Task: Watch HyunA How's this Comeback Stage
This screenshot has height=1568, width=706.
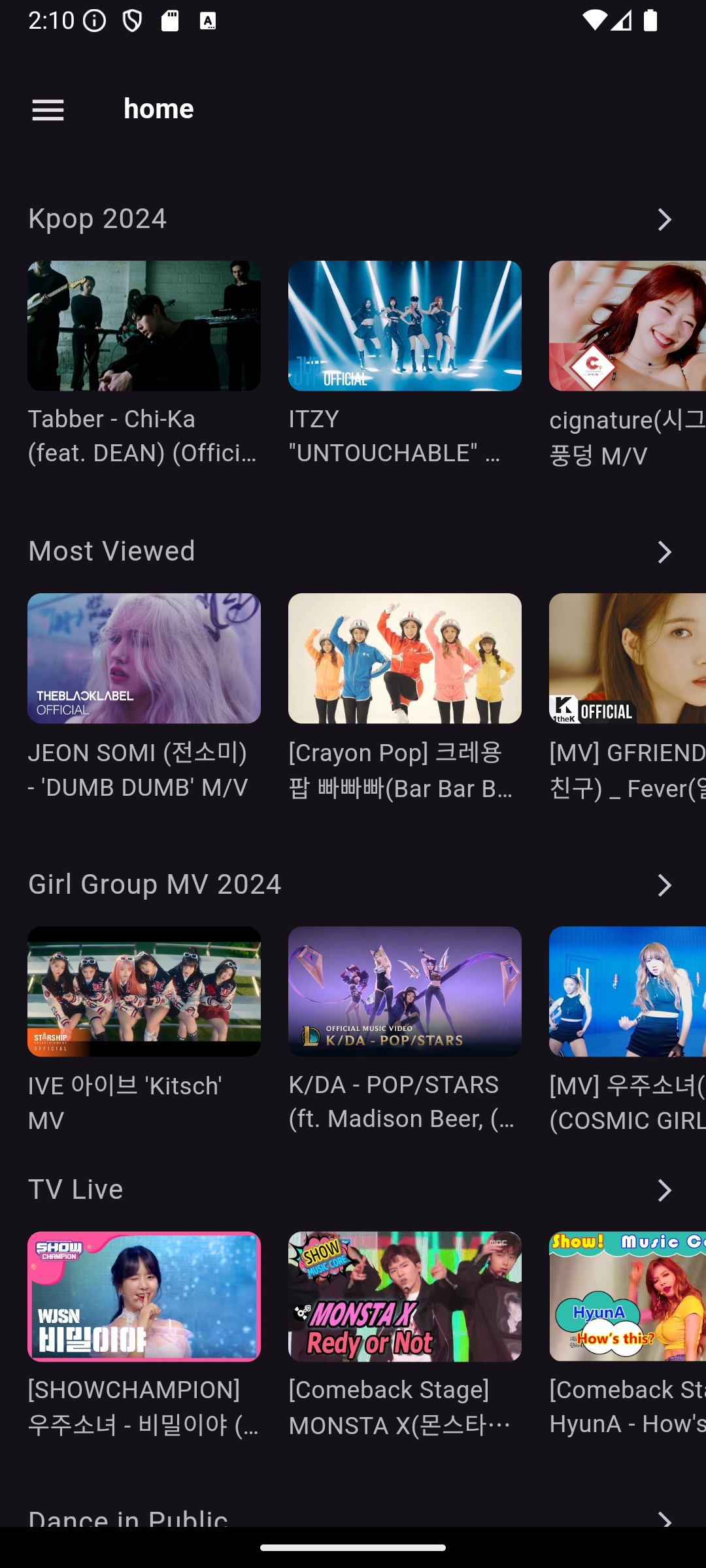Action: (x=628, y=1297)
